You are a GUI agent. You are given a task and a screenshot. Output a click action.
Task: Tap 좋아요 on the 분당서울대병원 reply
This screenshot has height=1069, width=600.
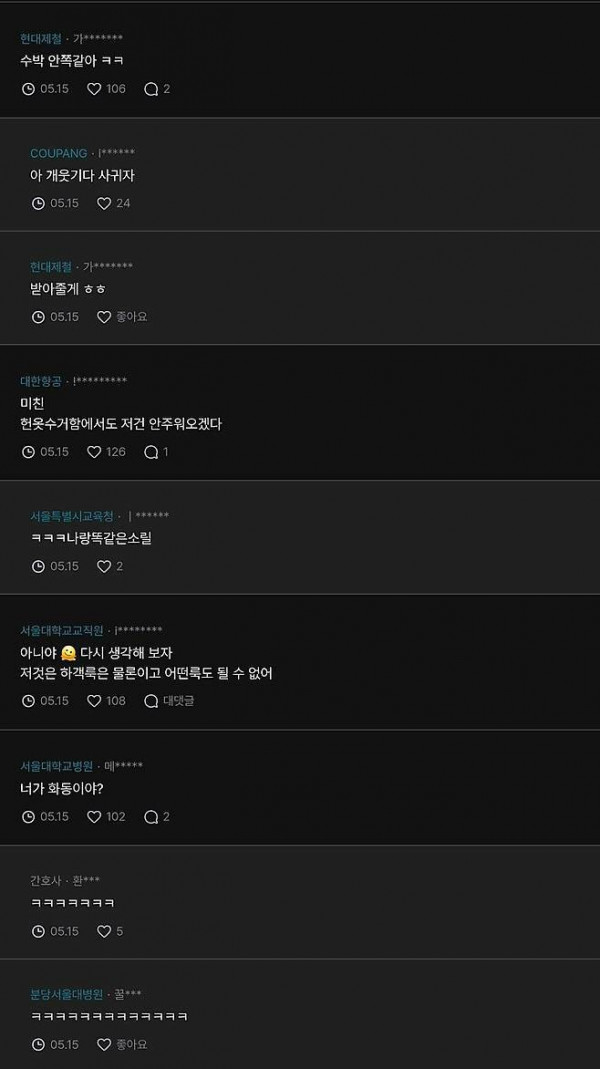tap(121, 1045)
